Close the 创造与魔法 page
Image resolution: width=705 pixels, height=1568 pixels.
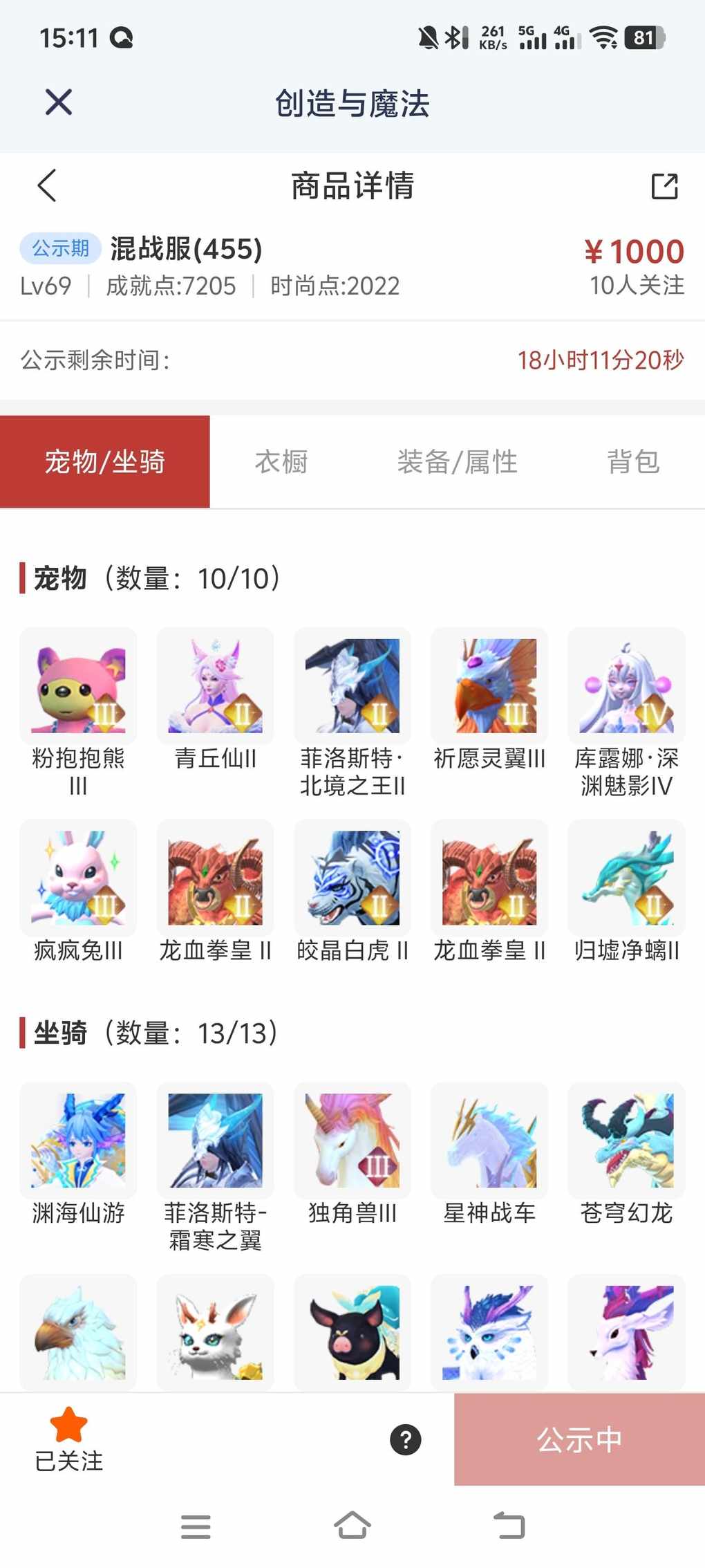59,102
